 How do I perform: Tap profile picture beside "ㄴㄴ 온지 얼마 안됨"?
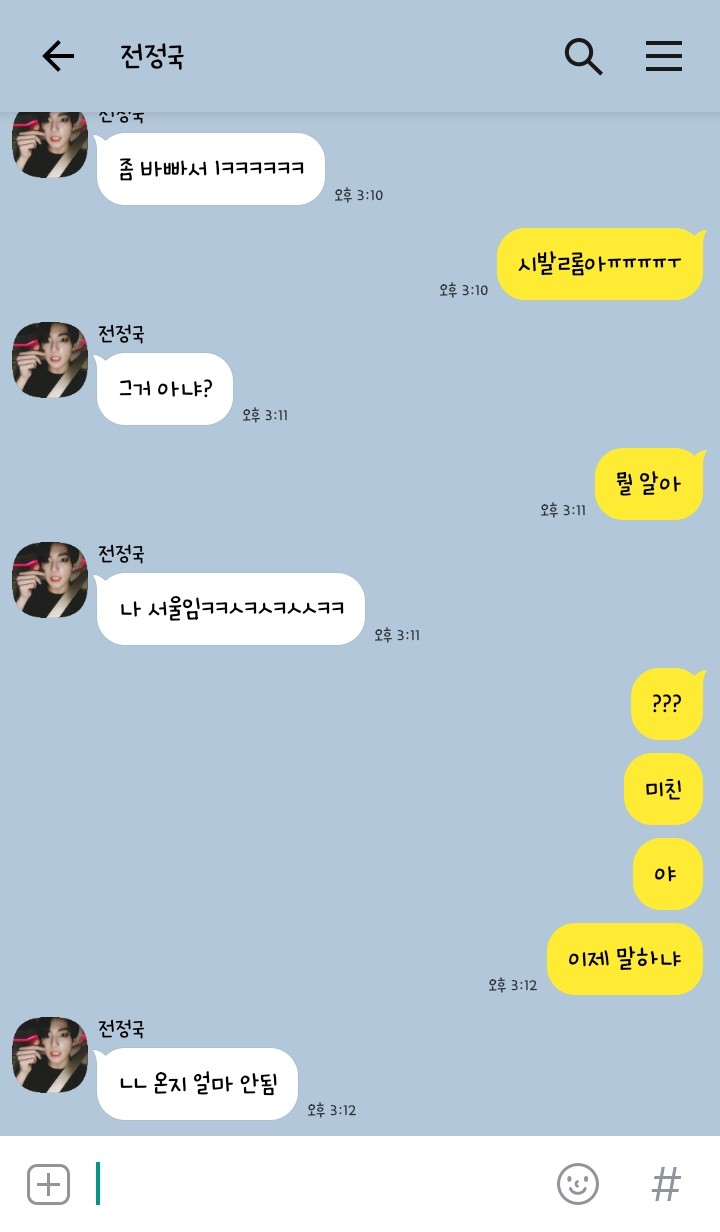click(50, 1055)
